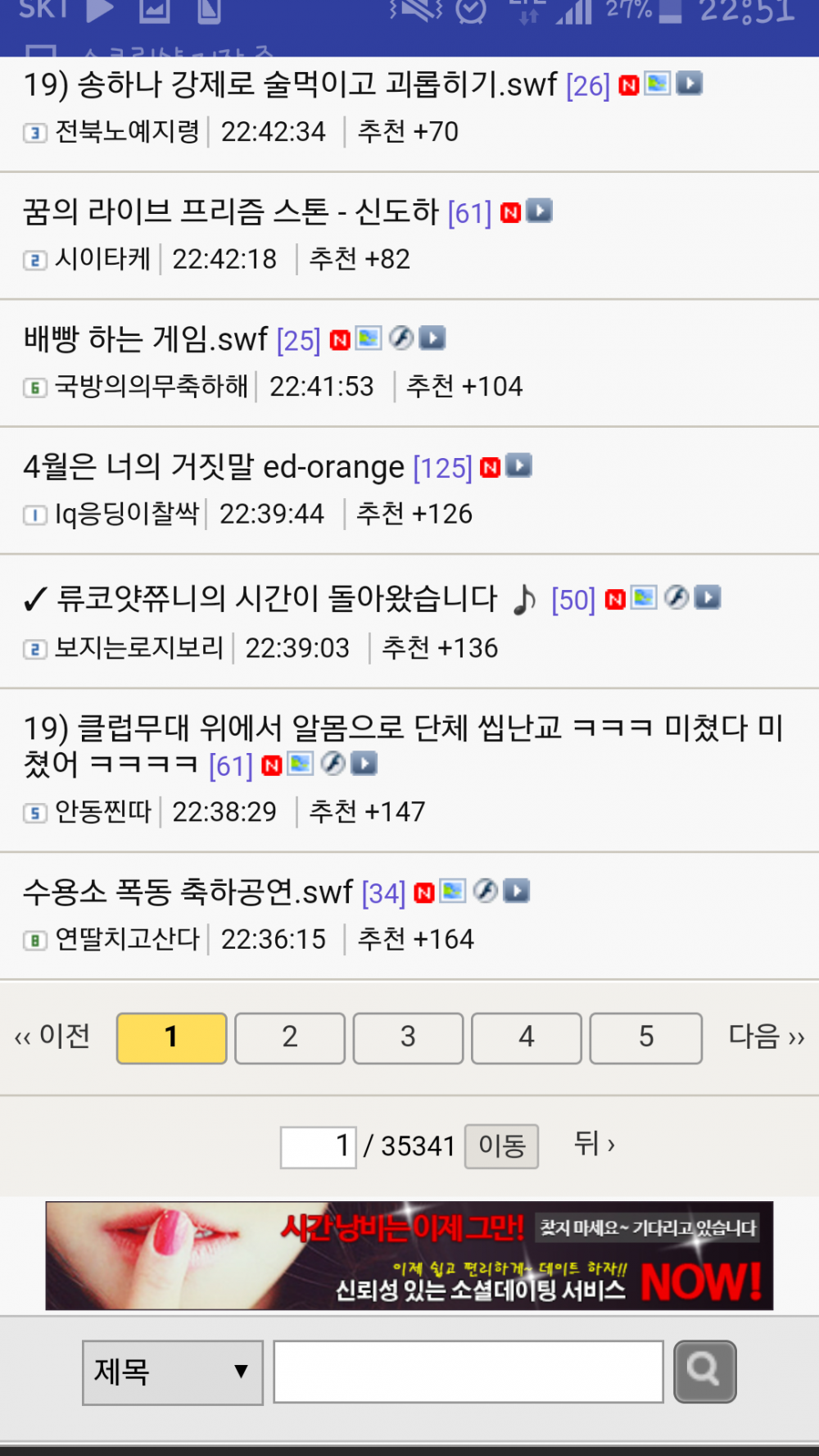Tap the magnifier search button
The width and height of the screenshot is (819, 1456).
(x=704, y=1372)
